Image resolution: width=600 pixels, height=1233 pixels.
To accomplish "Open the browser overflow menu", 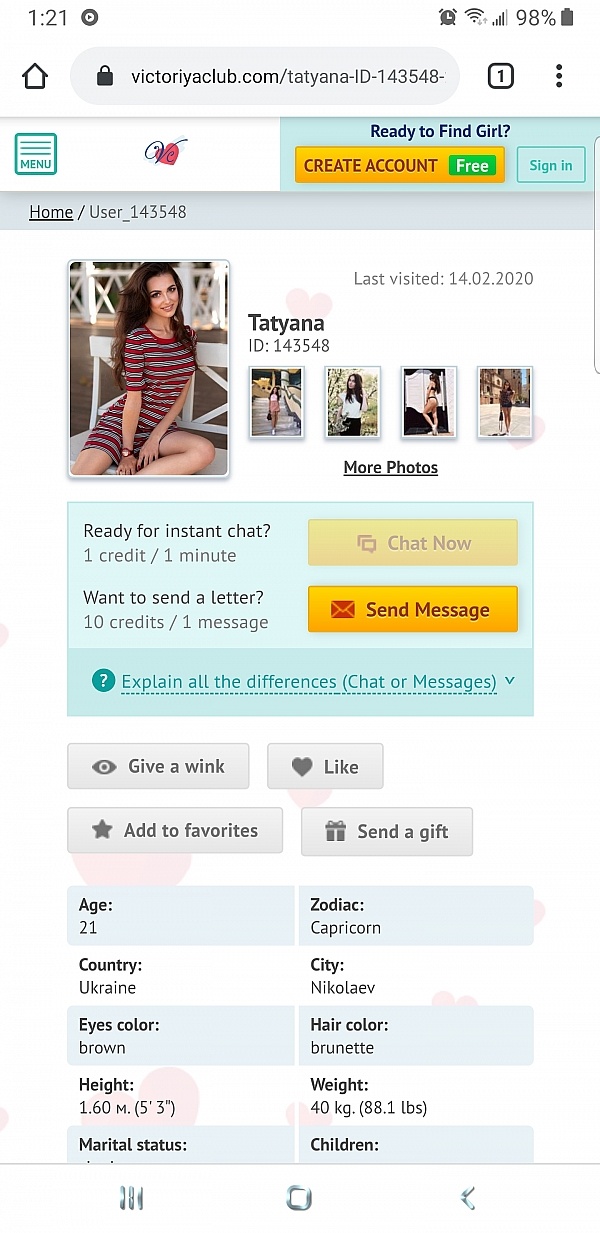I will 559,76.
